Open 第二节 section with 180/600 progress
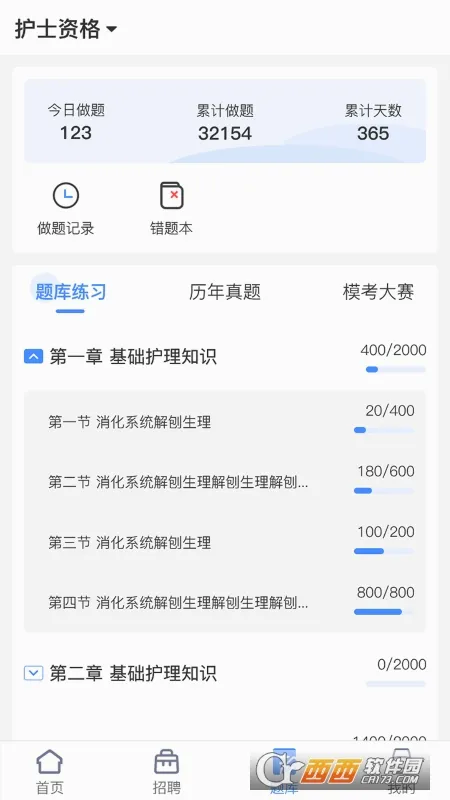The width and height of the screenshot is (450, 800). coord(224,482)
